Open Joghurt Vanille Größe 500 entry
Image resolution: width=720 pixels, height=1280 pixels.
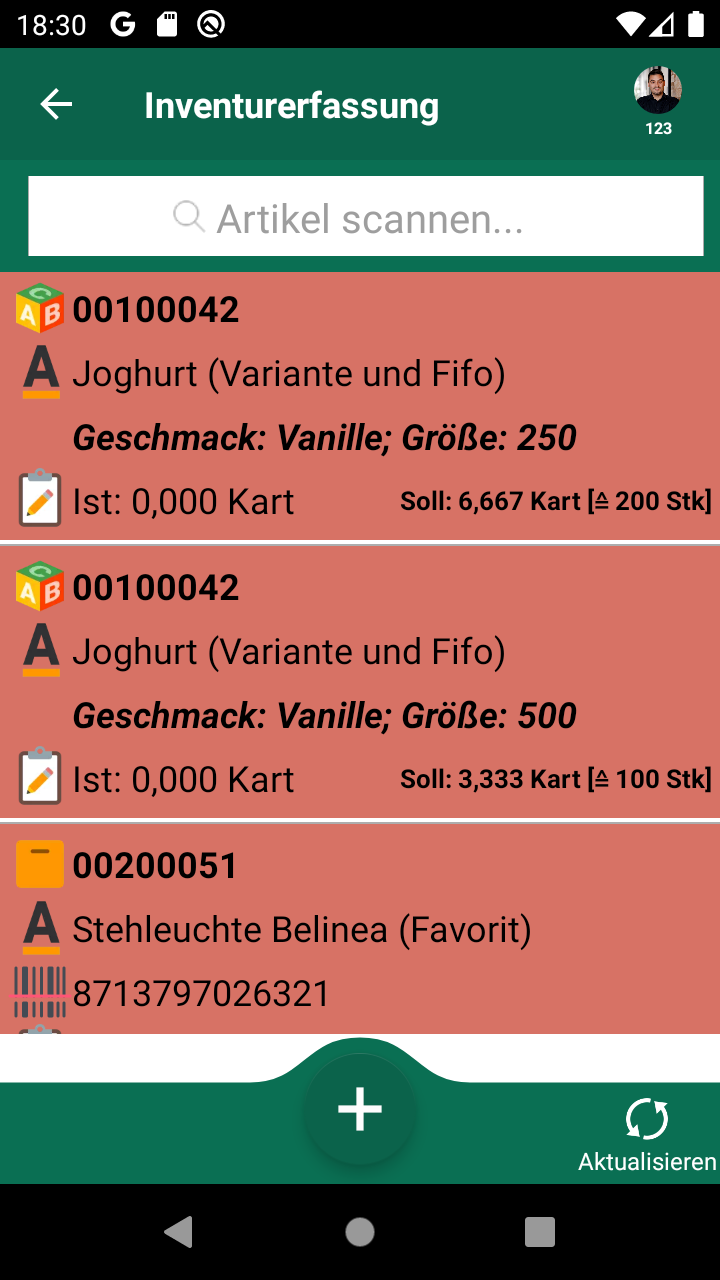pyautogui.click(x=360, y=684)
